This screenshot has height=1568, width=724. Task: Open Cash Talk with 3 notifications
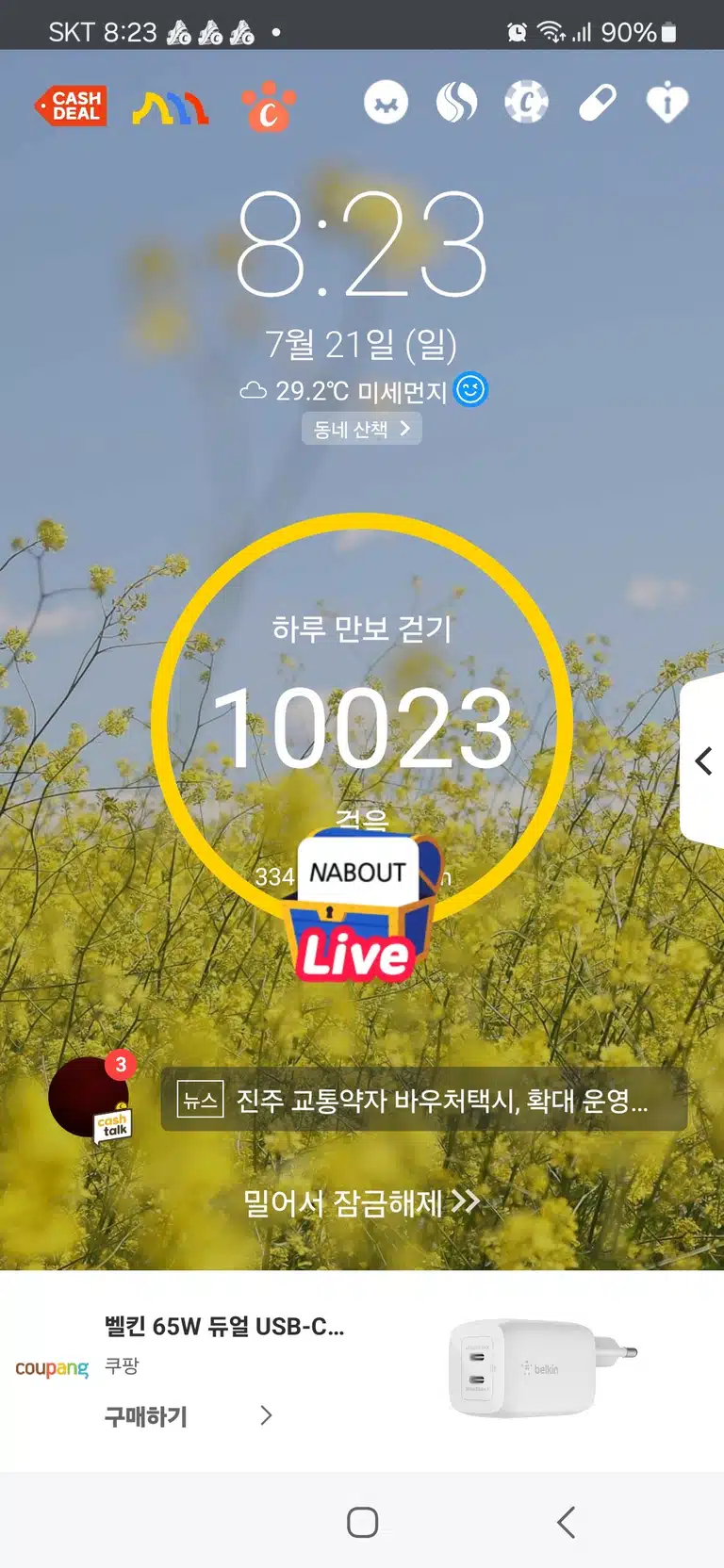tap(91, 1098)
